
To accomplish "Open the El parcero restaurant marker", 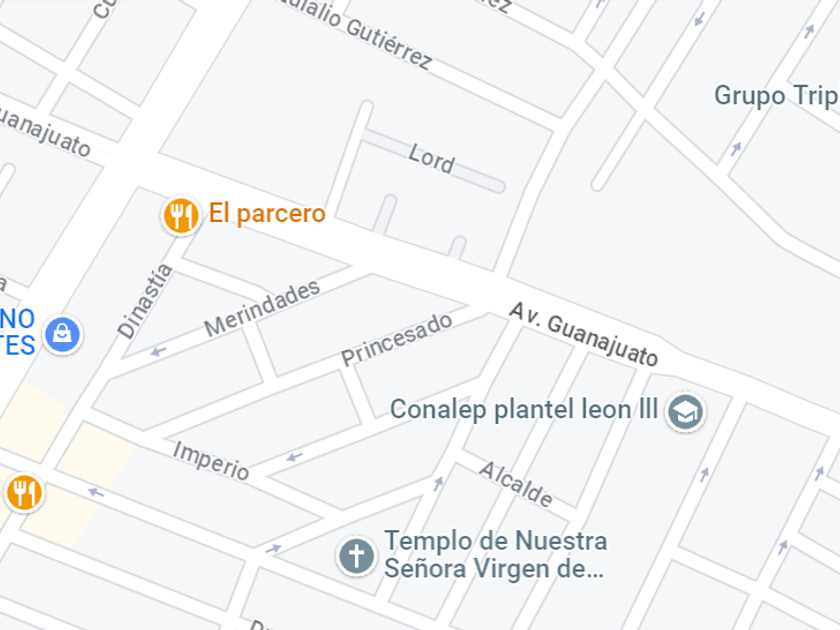I will (181, 215).
